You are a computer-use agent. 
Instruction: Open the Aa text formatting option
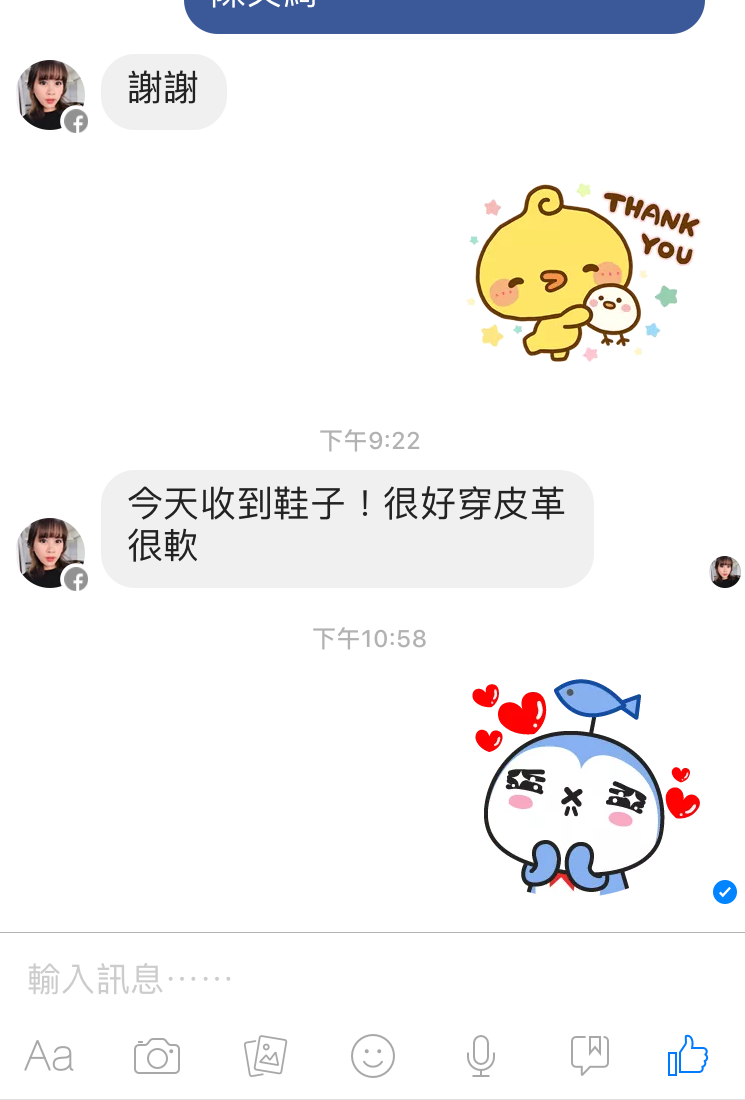pyautogui.click(x=49, y=1056)
